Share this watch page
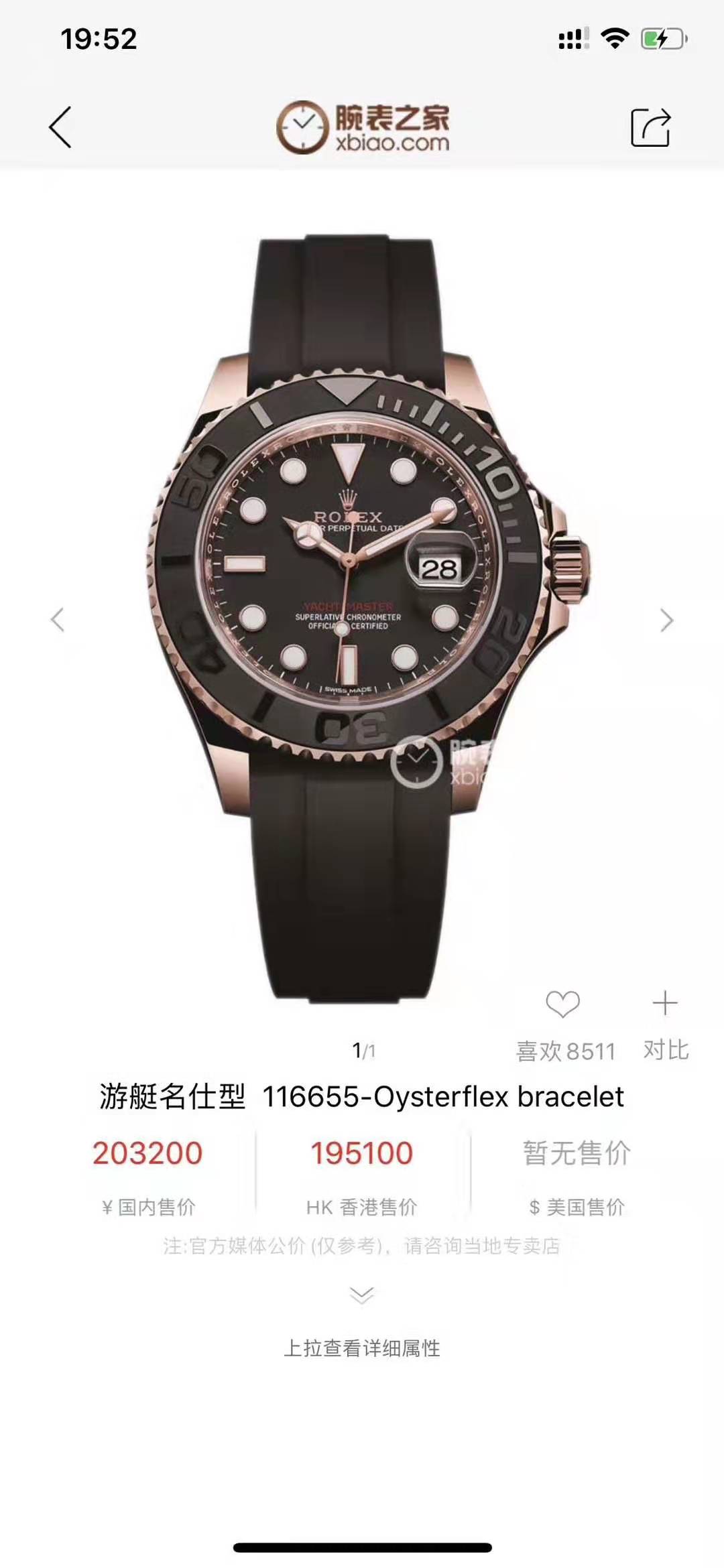Screen dimensions: 724x1568 tap(650, 127)
